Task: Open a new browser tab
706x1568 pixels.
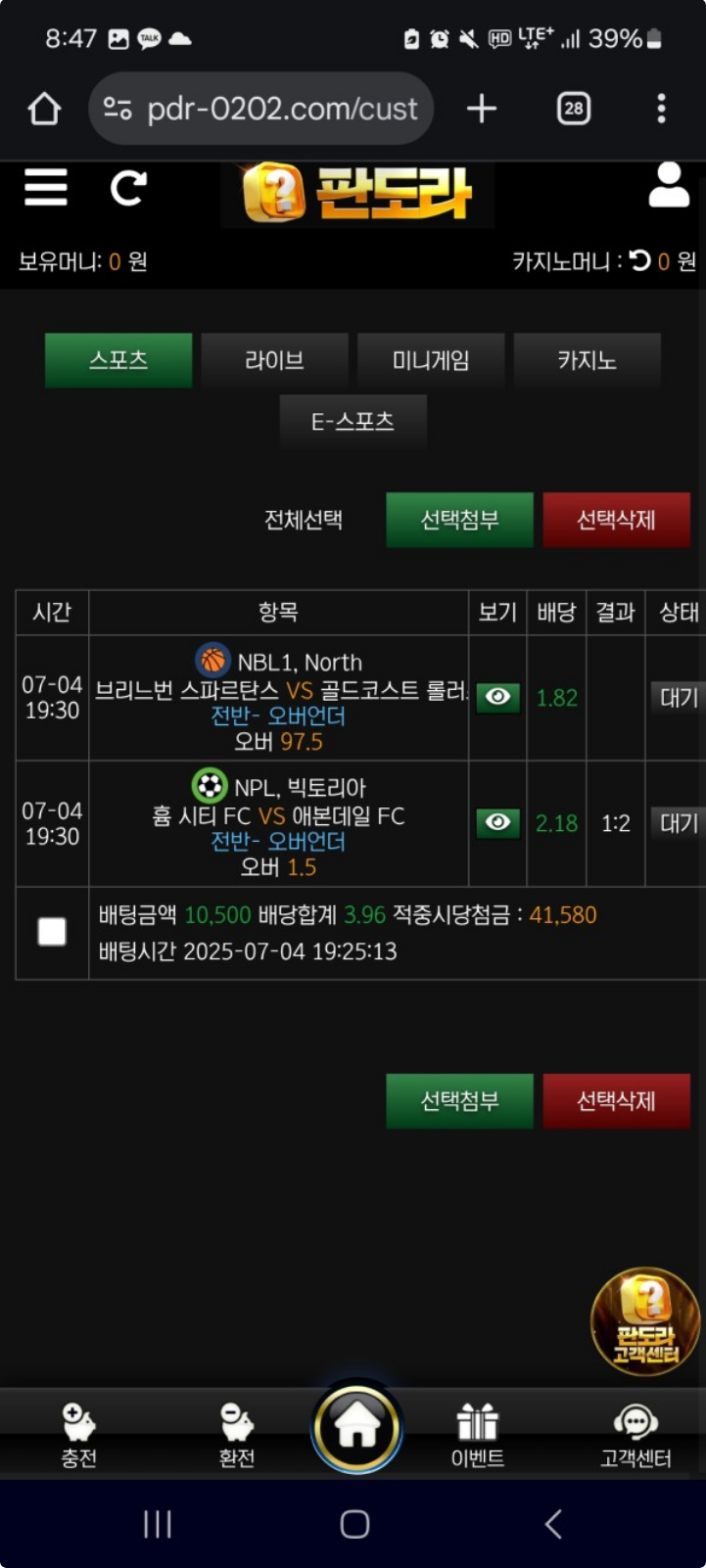Action: pyautogui.click(x=481, y=109)
